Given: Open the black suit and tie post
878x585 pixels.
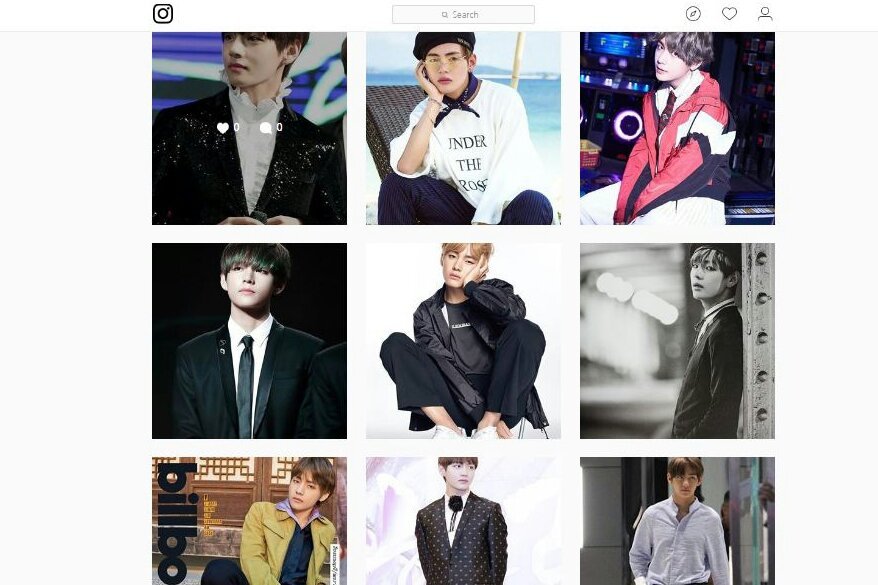Looking at the screenshot, I should pos(249,341).
